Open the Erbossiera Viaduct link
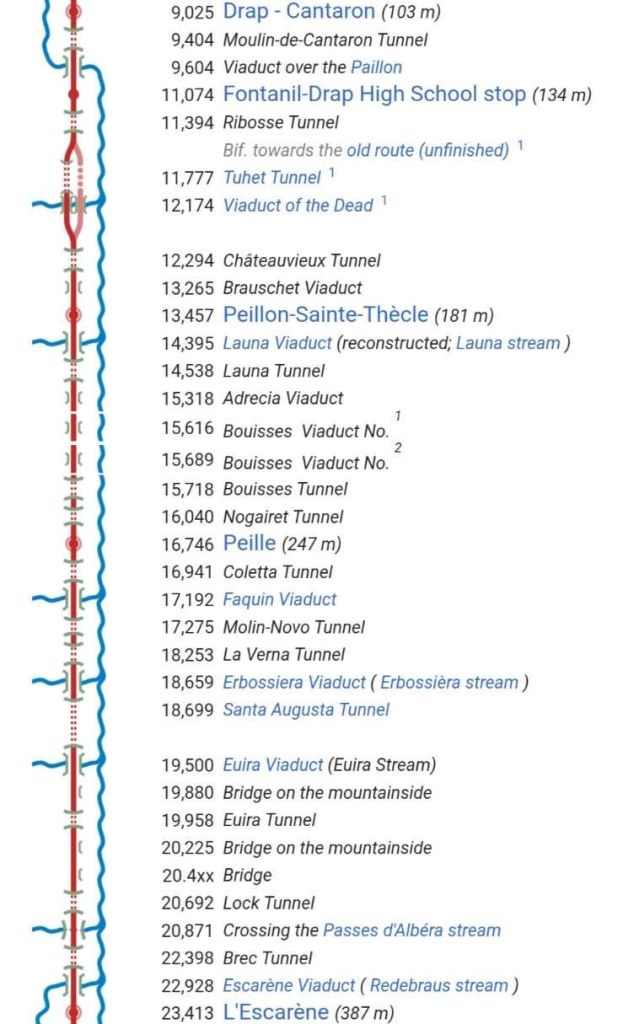The width and height of the screenshot is (623, 1024). [x=294, y=682]
